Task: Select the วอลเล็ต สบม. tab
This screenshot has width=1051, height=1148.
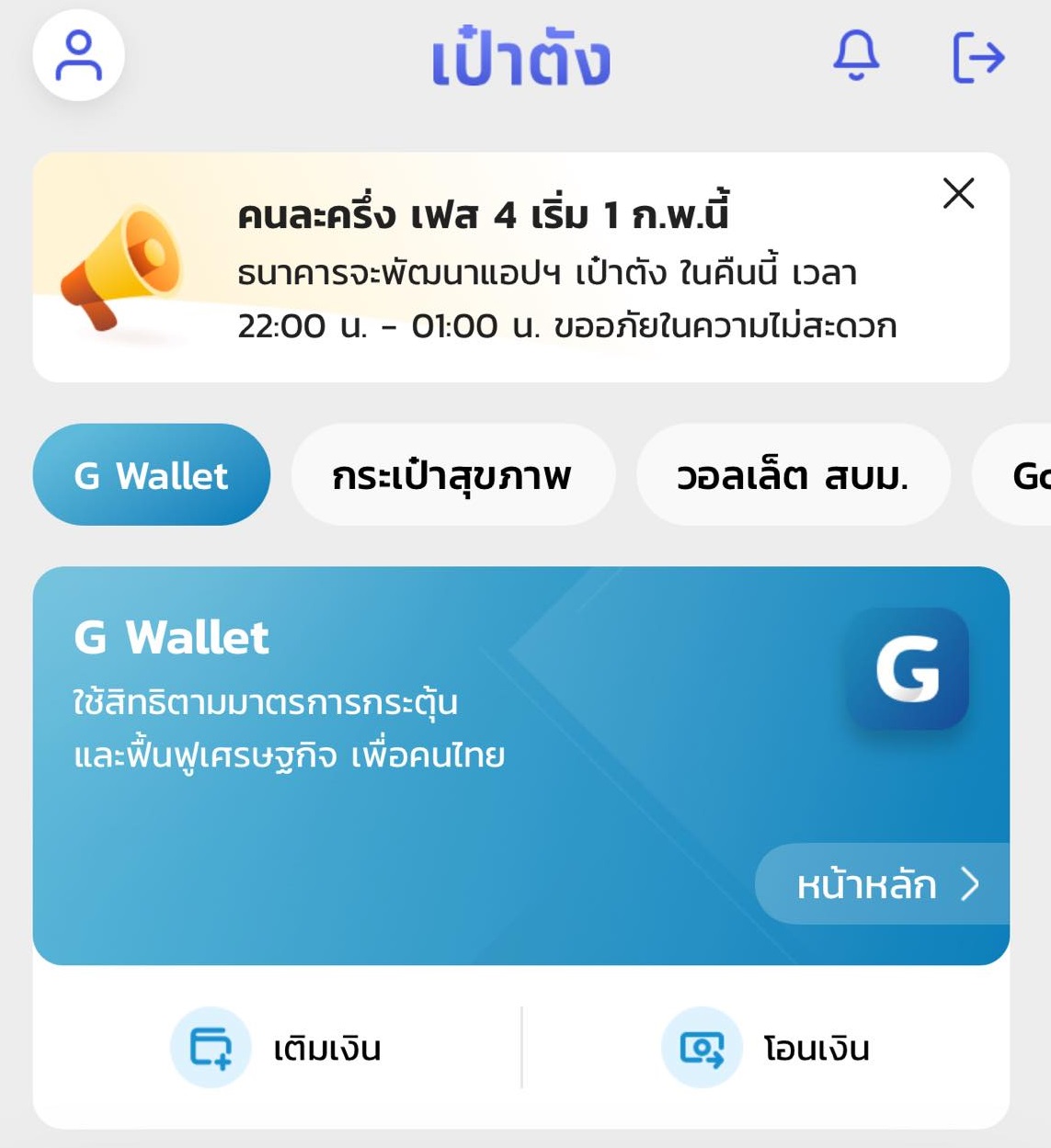Action: pyautogui.click(x=793, y=474)
